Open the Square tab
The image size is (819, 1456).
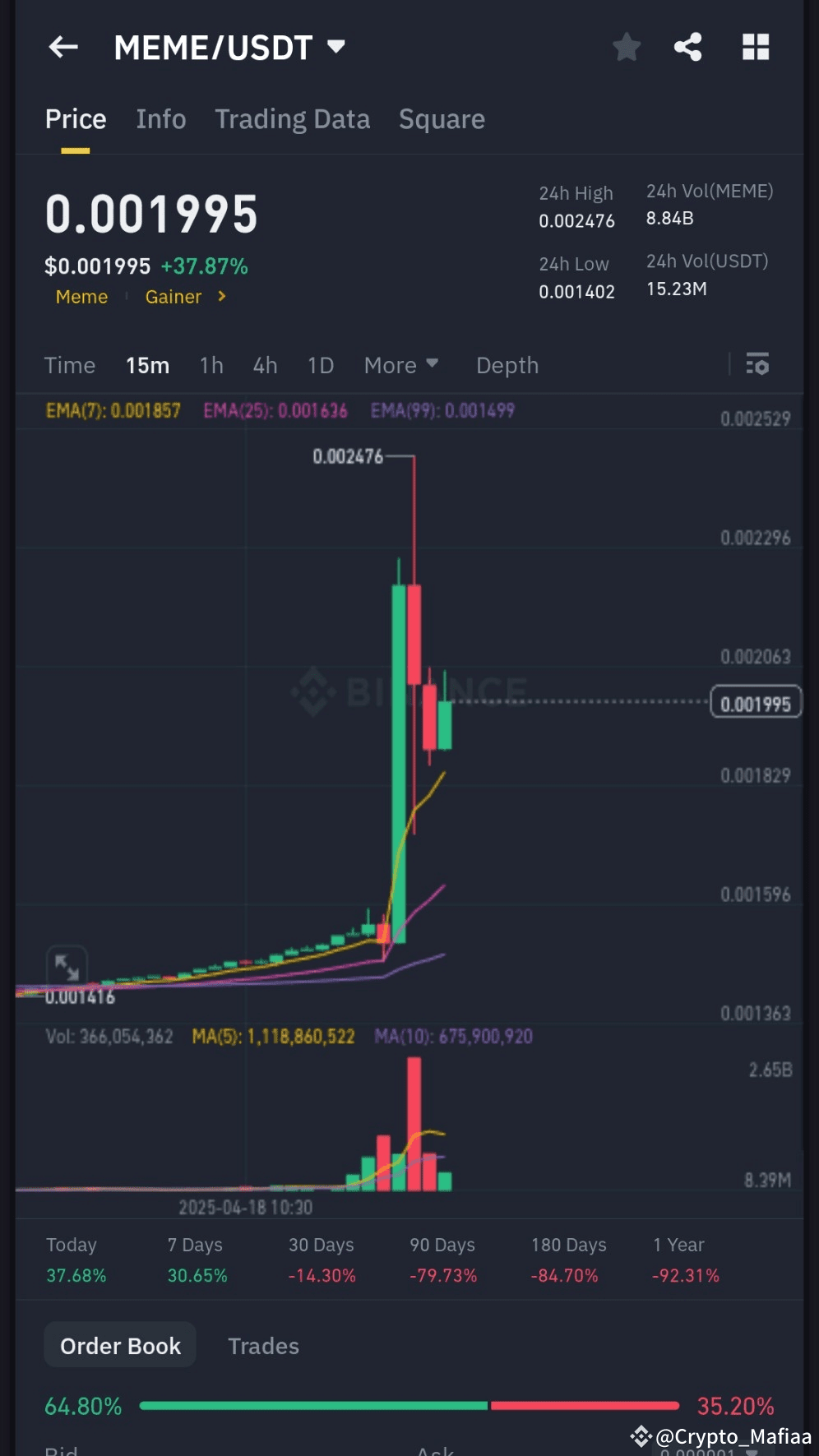pos(442,119)
